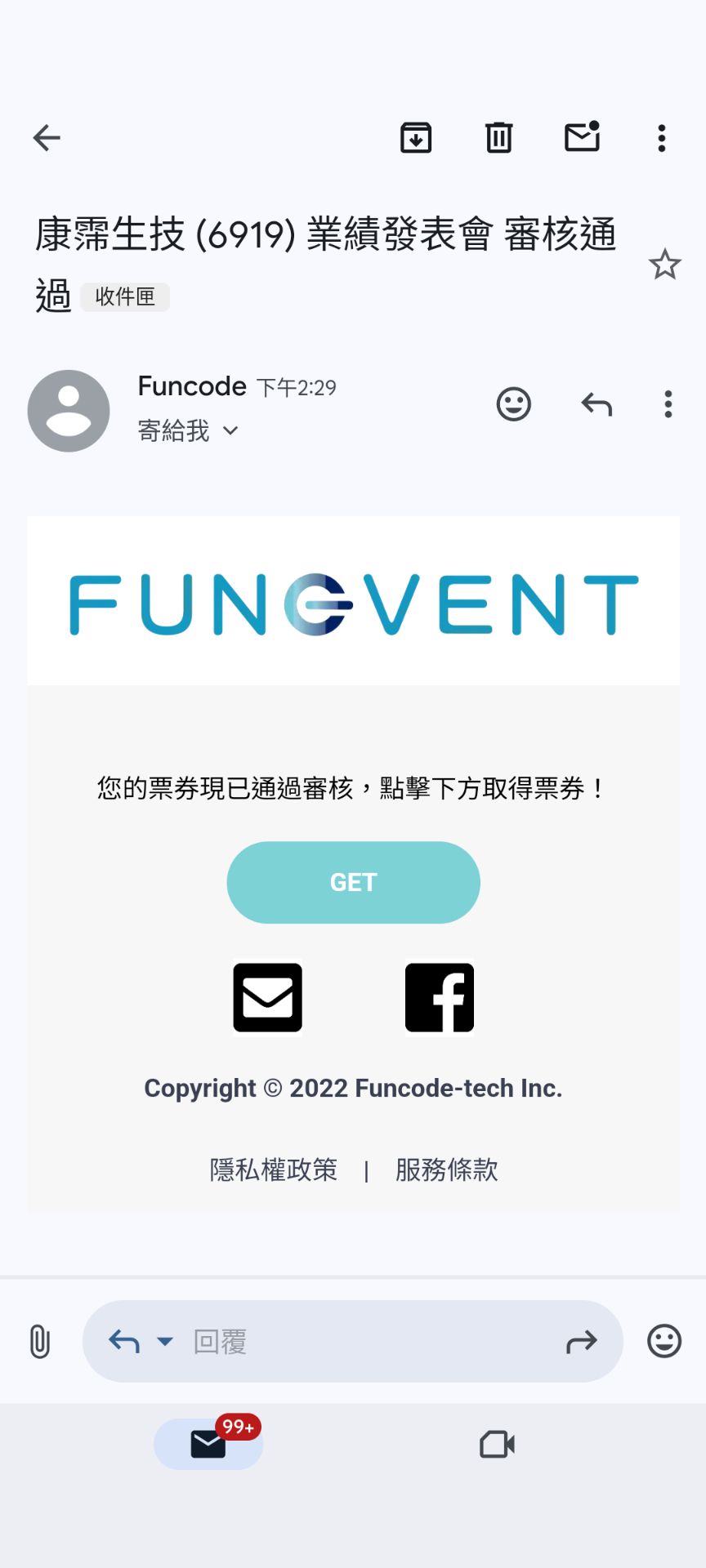Delete this email
Image resolution: width=706 pixels, height=1568 pixels.
pyautogui.click(x=498, y=138)
